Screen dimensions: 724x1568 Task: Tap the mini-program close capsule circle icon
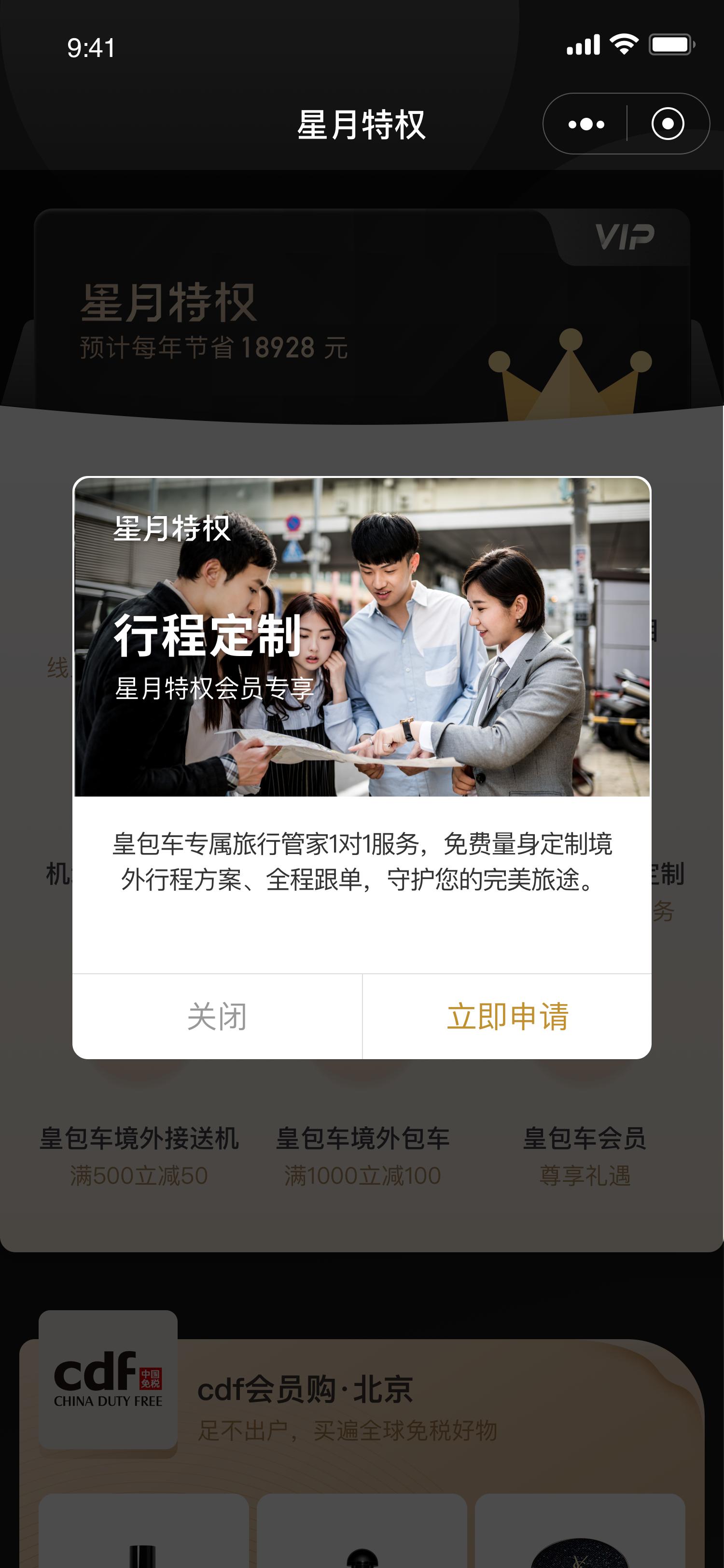click(667, 124)
